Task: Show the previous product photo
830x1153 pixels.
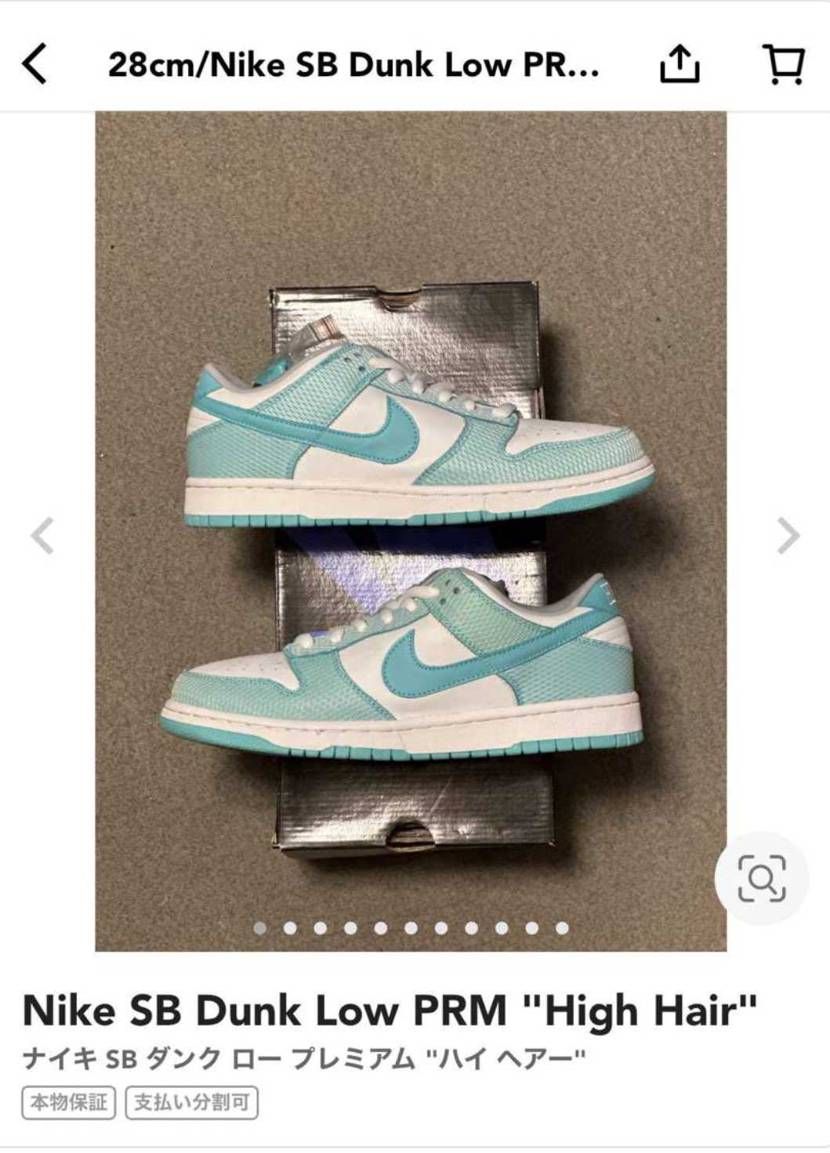Action: point(42,535)
